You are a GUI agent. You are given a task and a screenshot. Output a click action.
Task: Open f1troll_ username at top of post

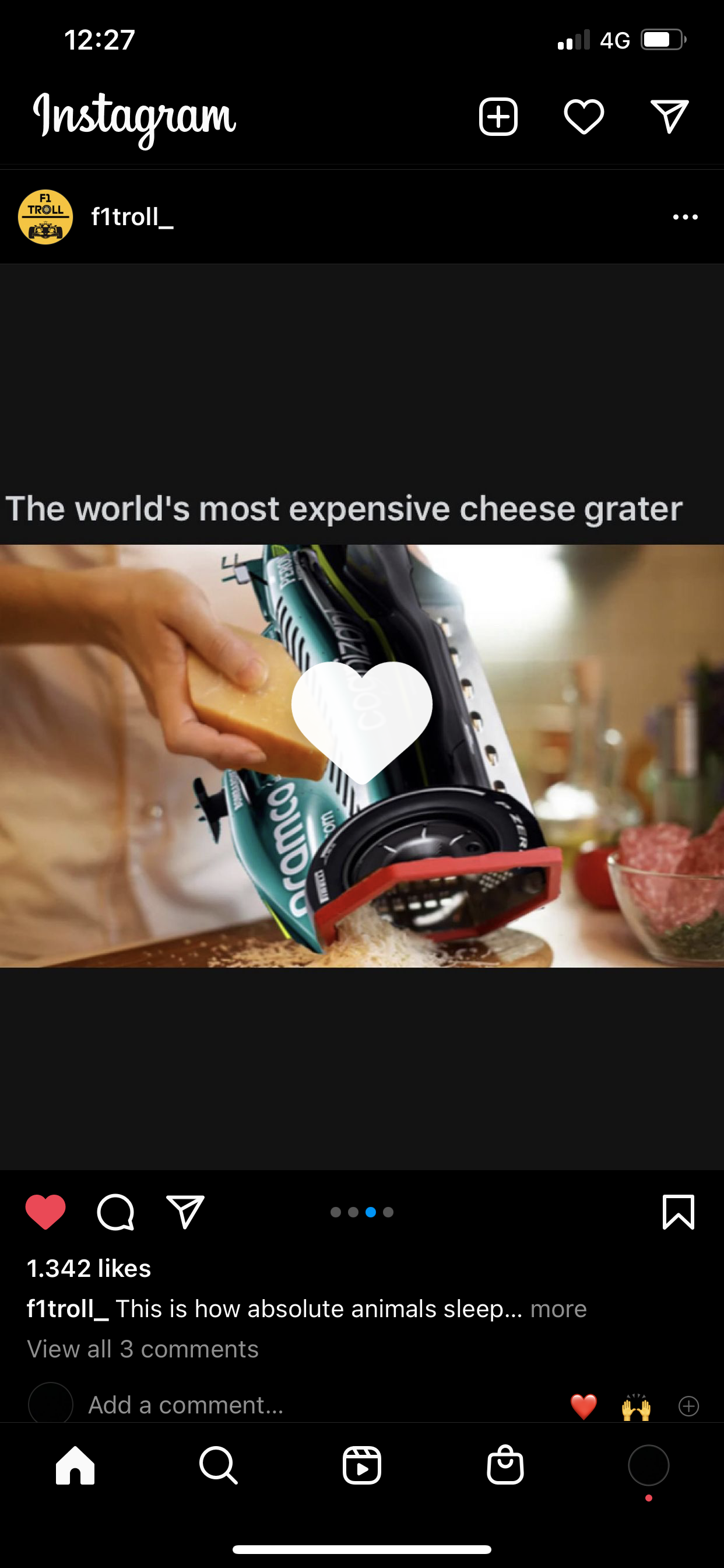click(132, 216)
